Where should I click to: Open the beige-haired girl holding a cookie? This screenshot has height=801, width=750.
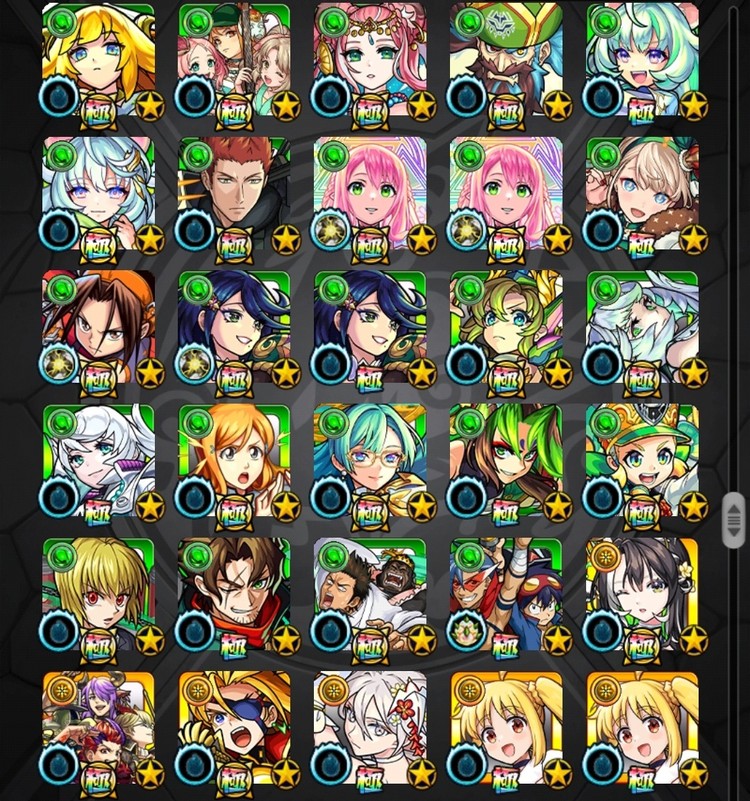(642, 192)
